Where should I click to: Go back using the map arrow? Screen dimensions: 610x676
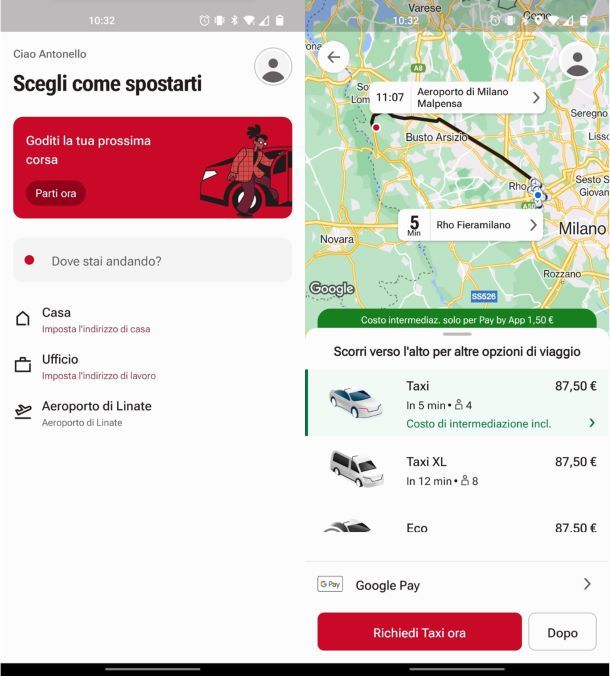coord(334,57)
